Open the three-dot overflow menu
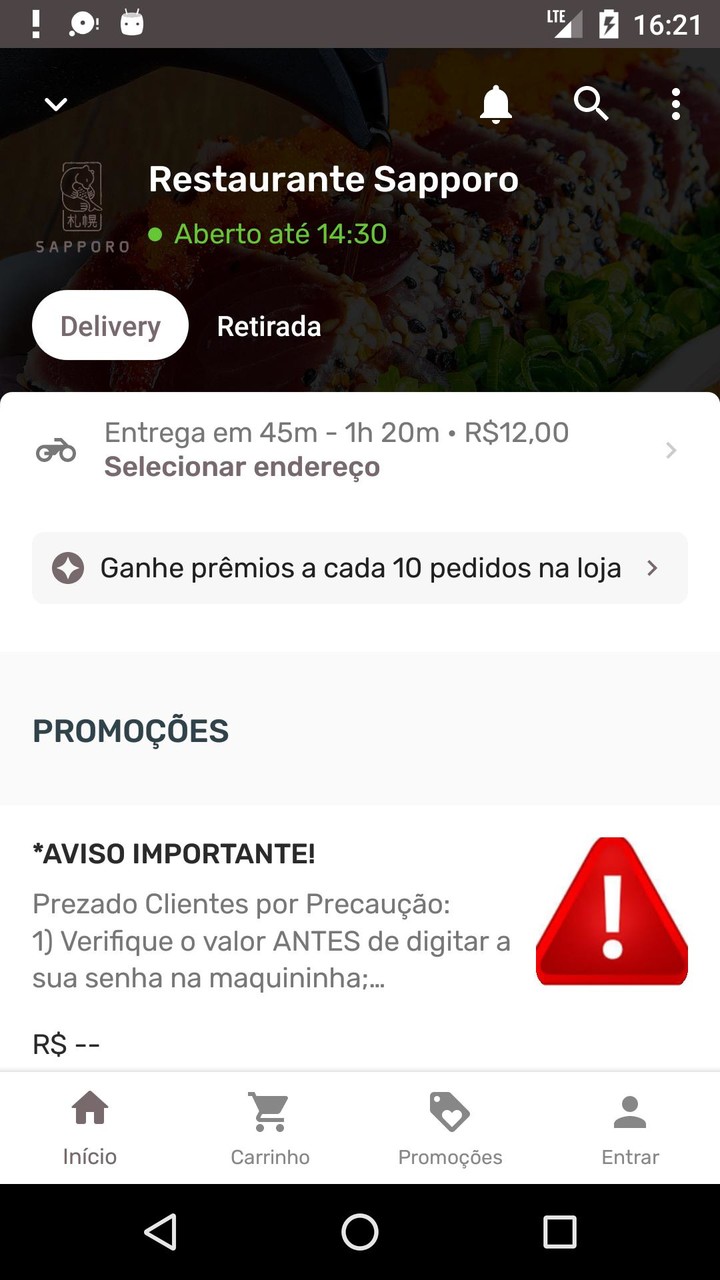The height and width of the screenshot is (1280, 720). (675, 103)
